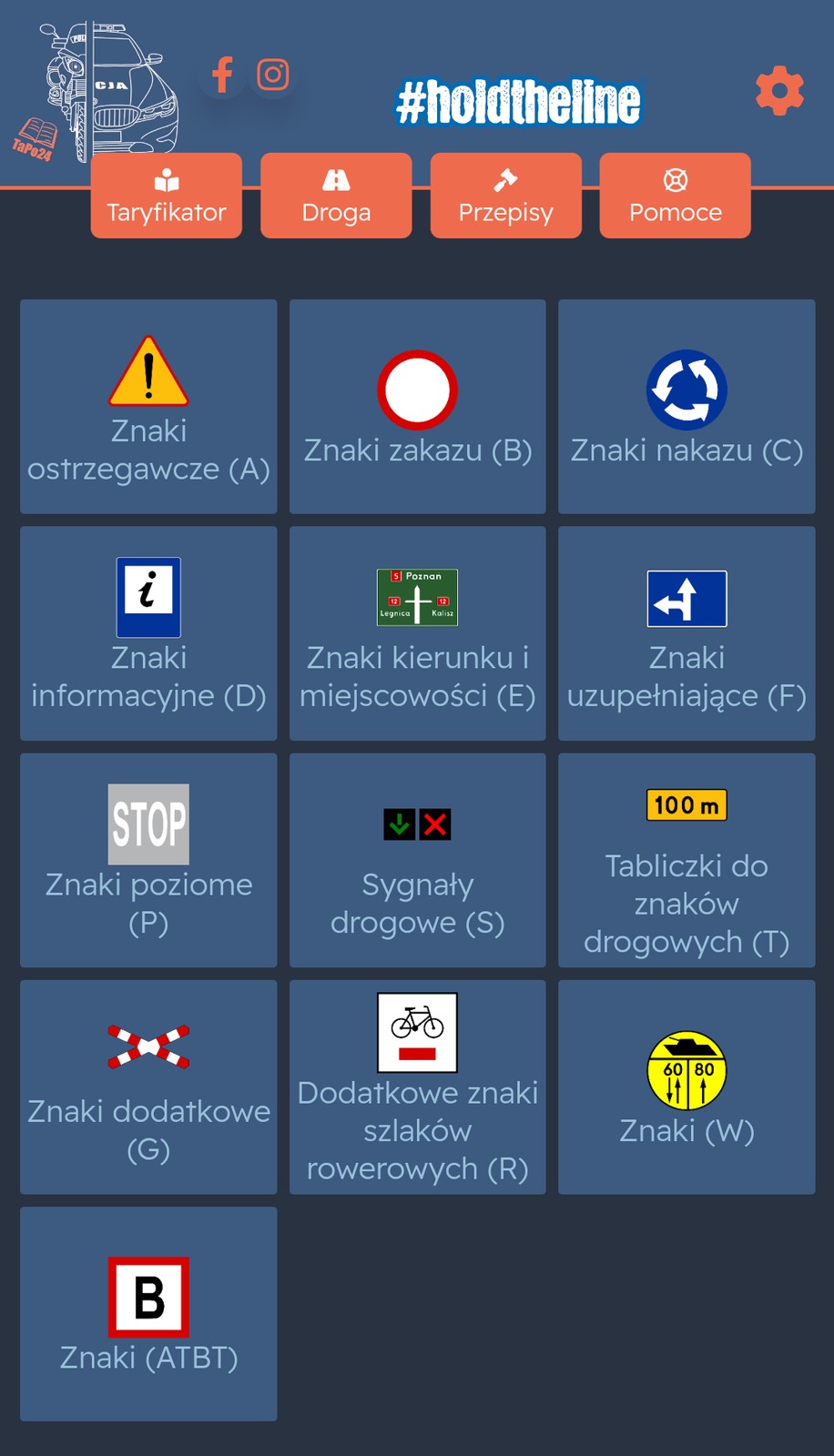Open Sygnały drogowe (S) category
834x1456 pixels.
pos(416,860)
